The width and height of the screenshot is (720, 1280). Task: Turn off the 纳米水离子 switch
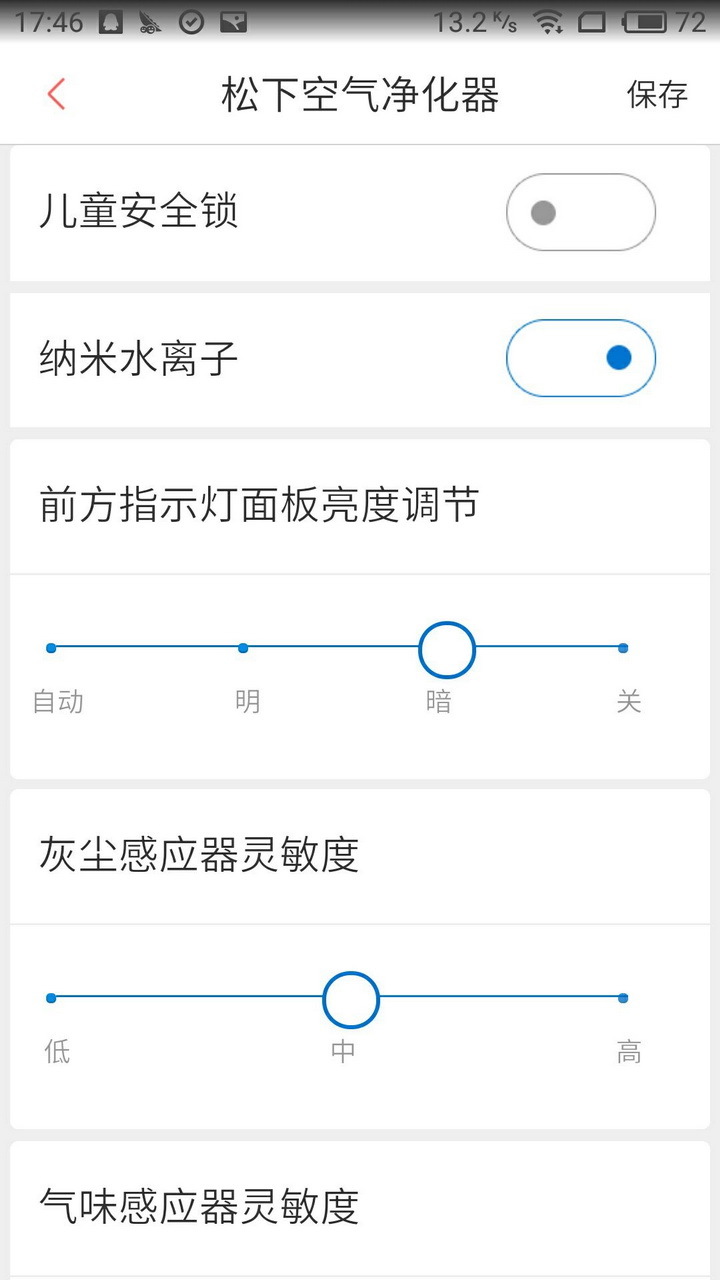tap(580, 358)
